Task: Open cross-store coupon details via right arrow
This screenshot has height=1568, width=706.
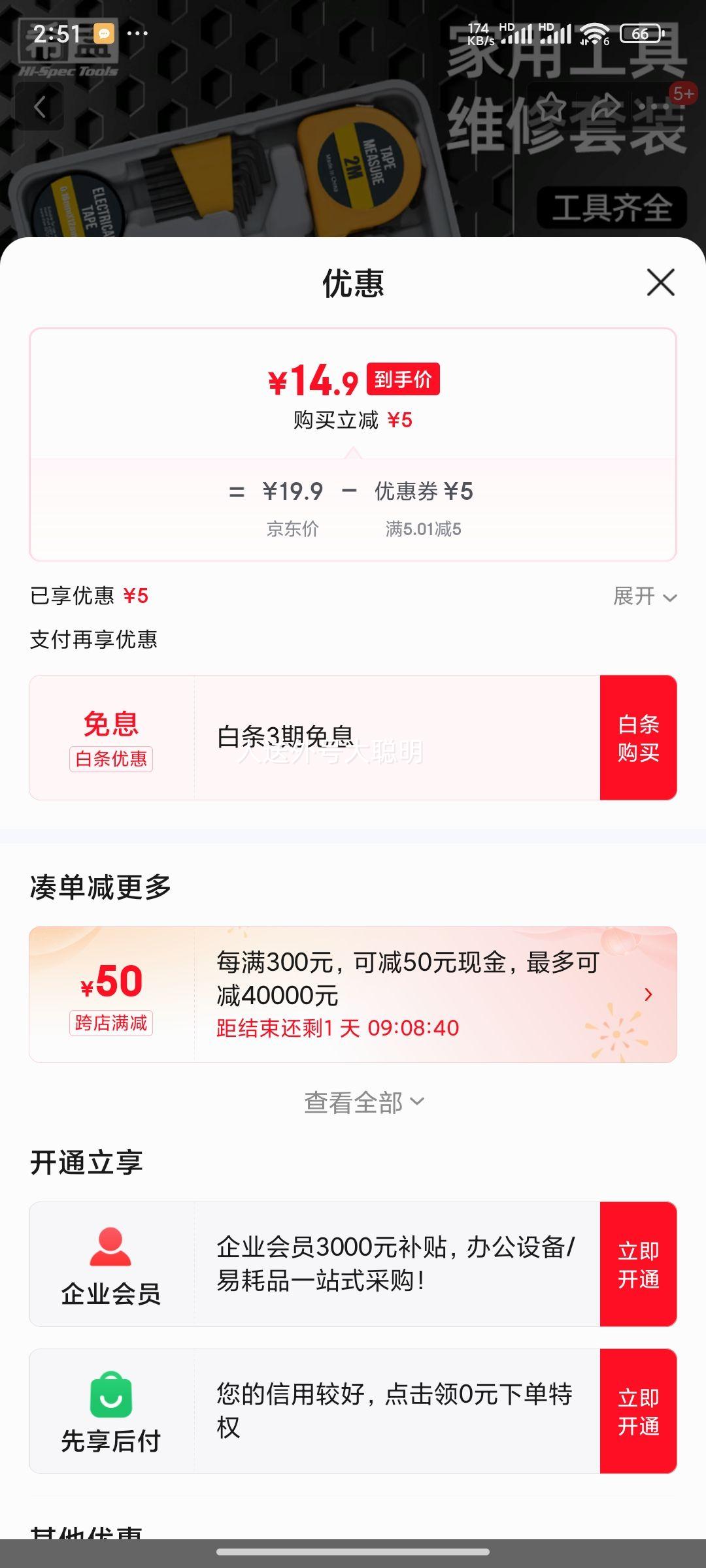Action: [x=648, y=994]
